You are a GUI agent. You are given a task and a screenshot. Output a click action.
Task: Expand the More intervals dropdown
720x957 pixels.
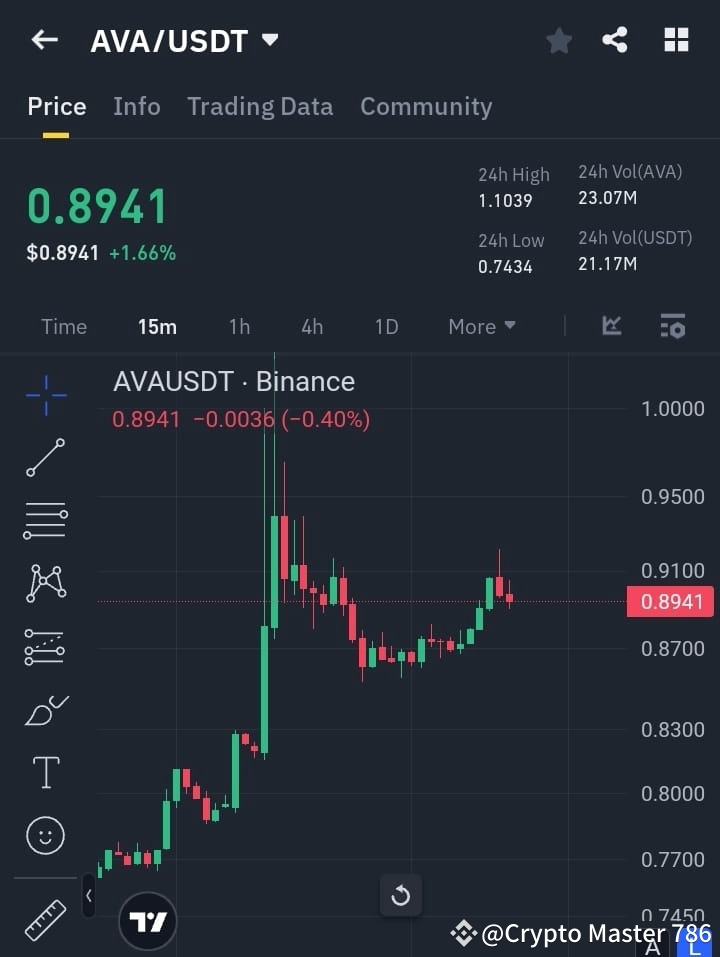point(481,326)
